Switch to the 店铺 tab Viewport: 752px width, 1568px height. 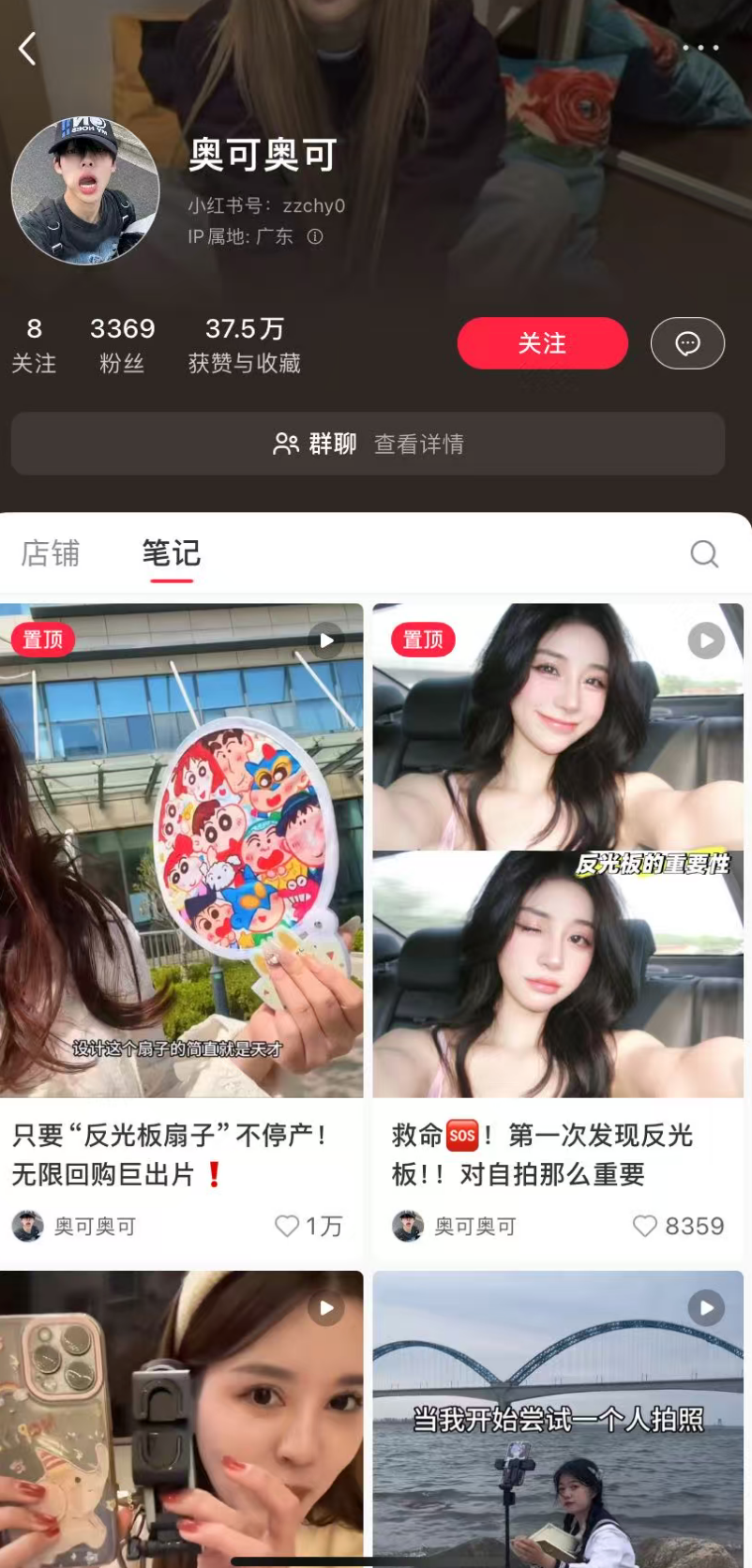pyautogui.click(x=51, y=553)
